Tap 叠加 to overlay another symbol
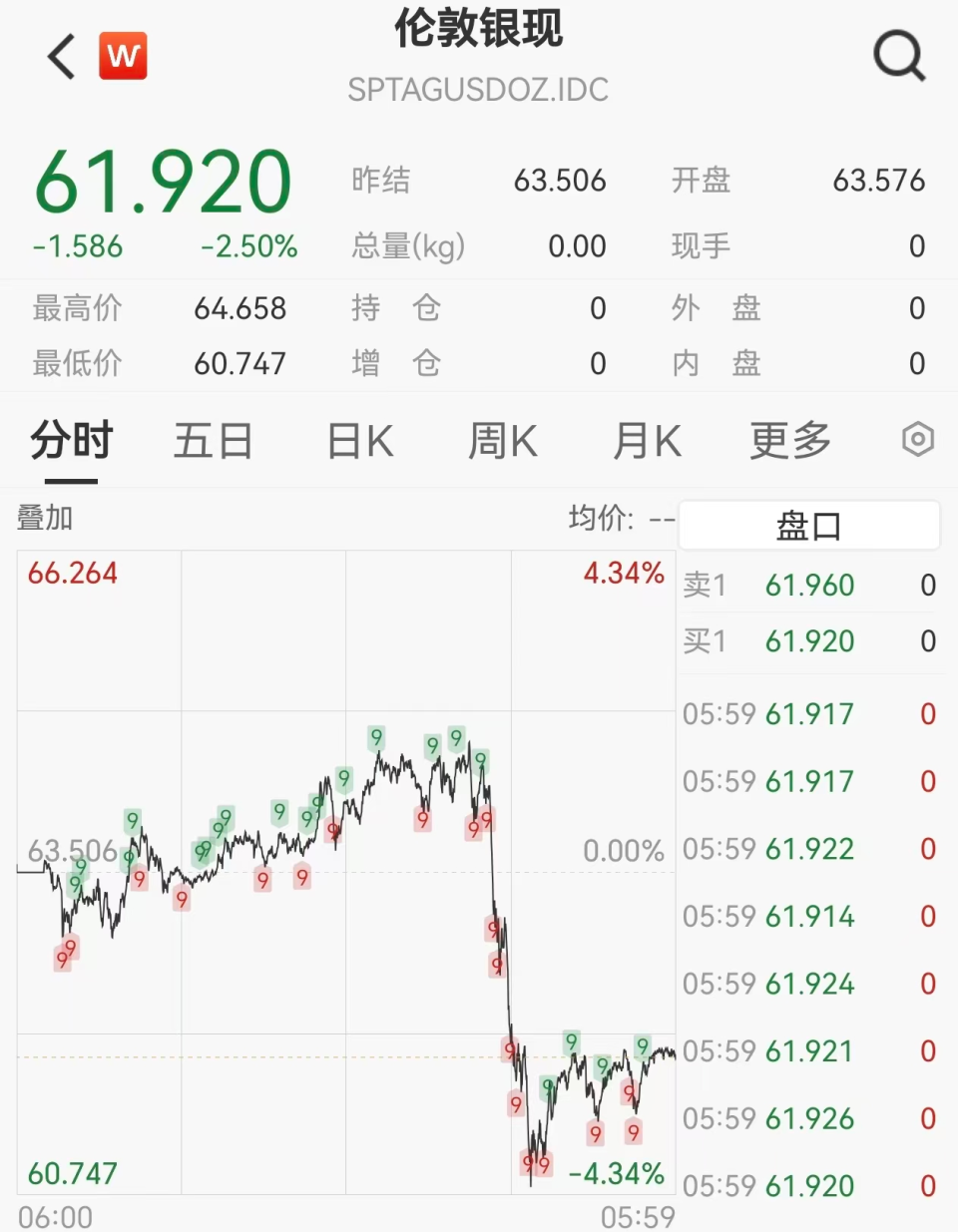The image size is (958, 1232). point(45,518)
